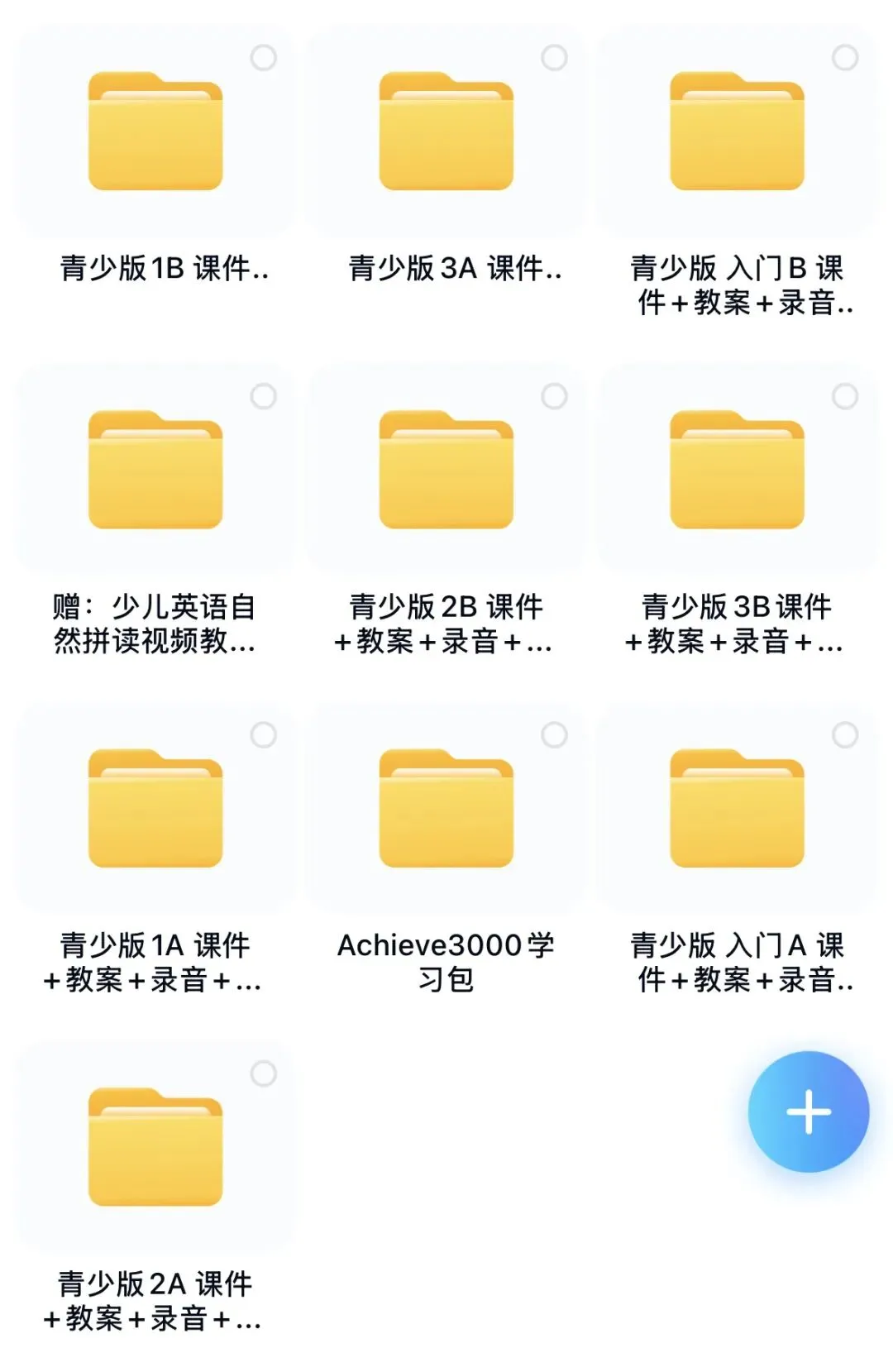The height and width of the screenshot is (1372, 893).
Task: Select the 青少版 1B folder checkbox
Action: point(264,58)
